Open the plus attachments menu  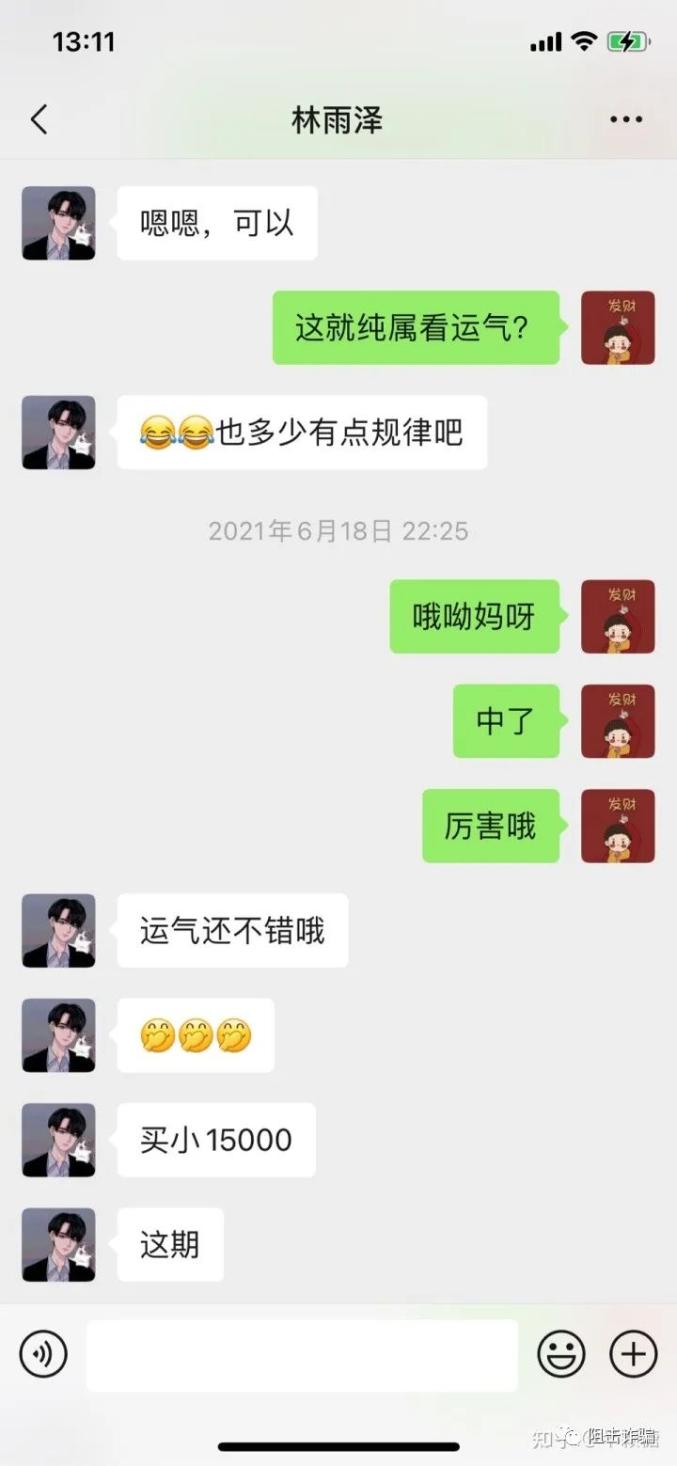[633, 1355]
